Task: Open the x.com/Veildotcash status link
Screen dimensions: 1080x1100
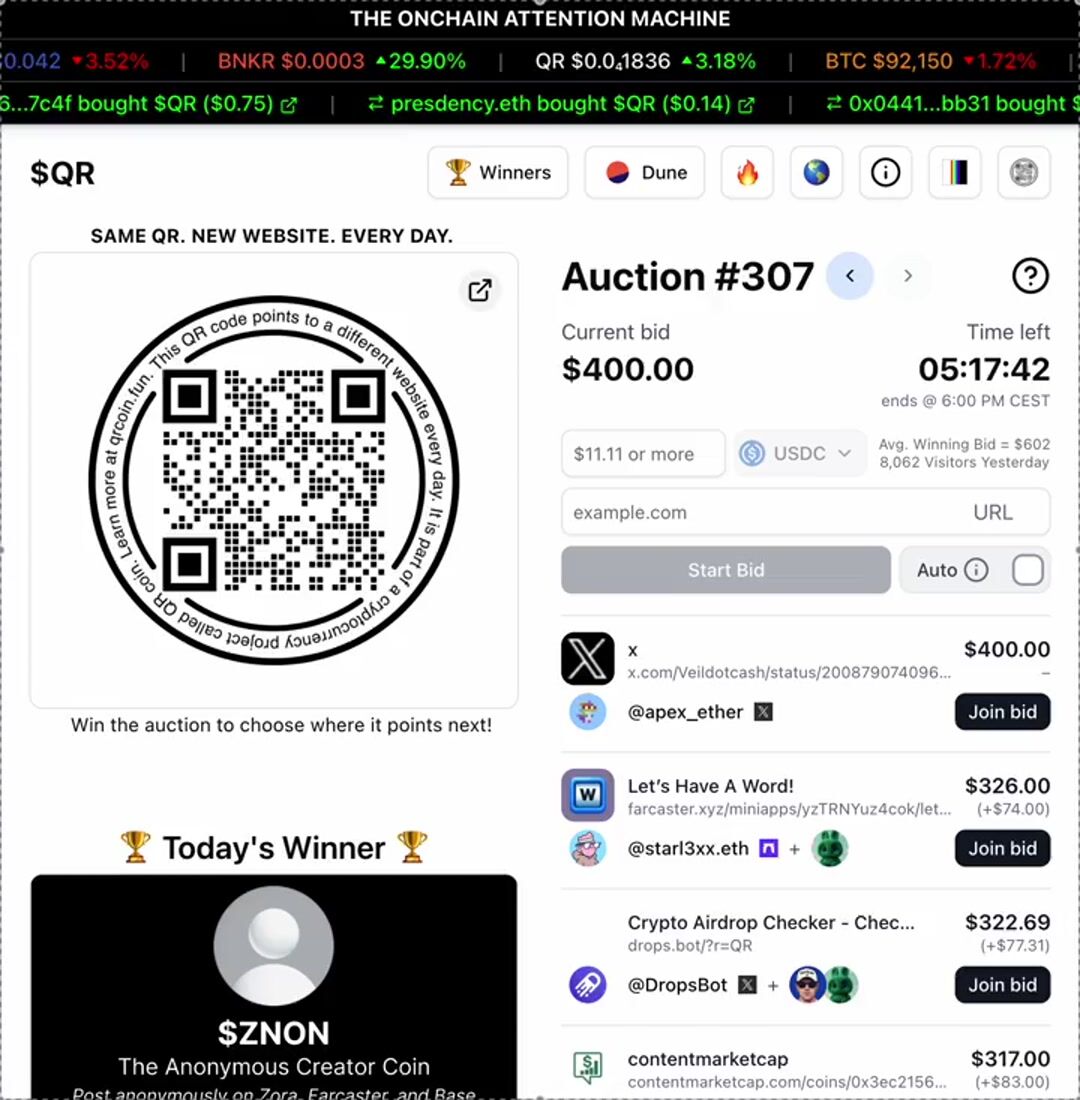Action: (789, 673)
